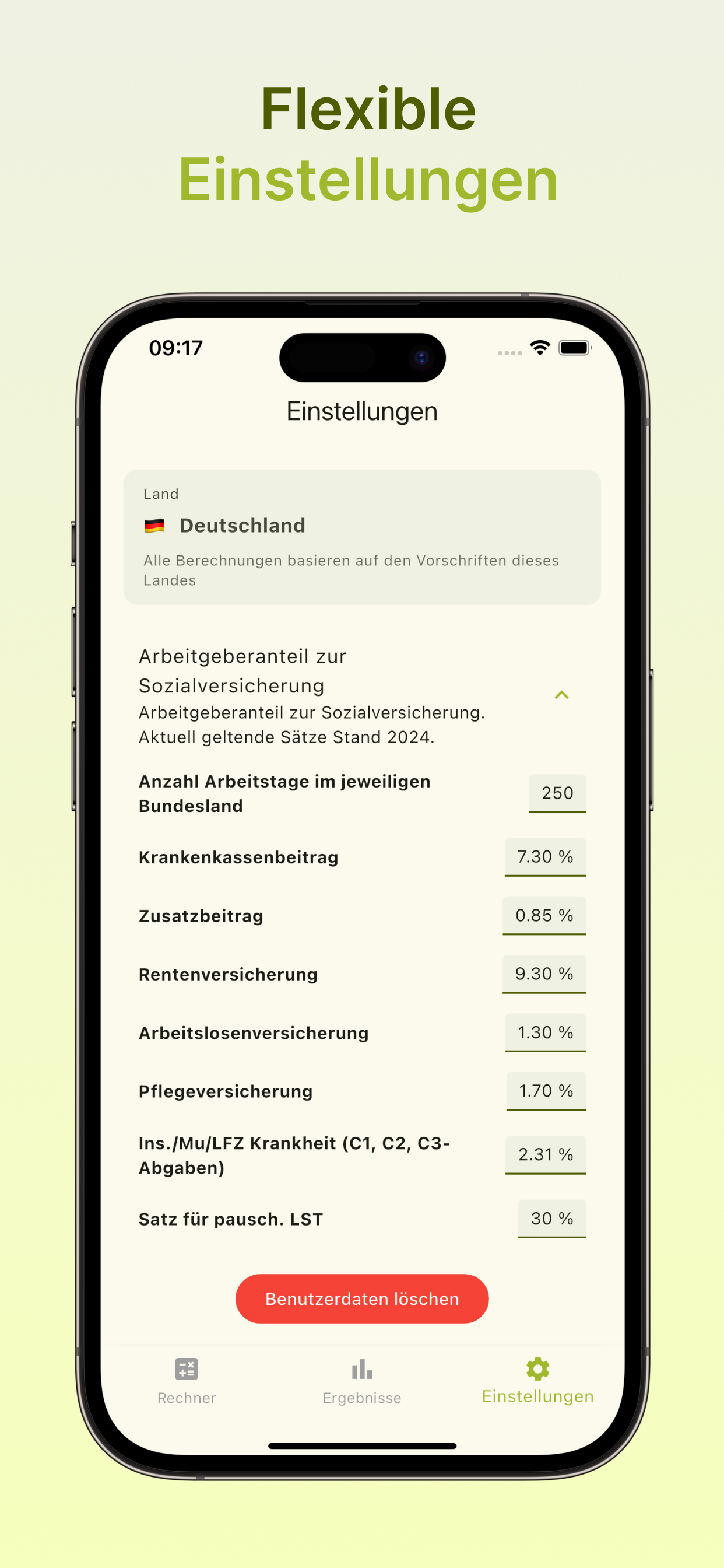Open the Land country selector
724x1568 pixels.
tap(362, 535)
